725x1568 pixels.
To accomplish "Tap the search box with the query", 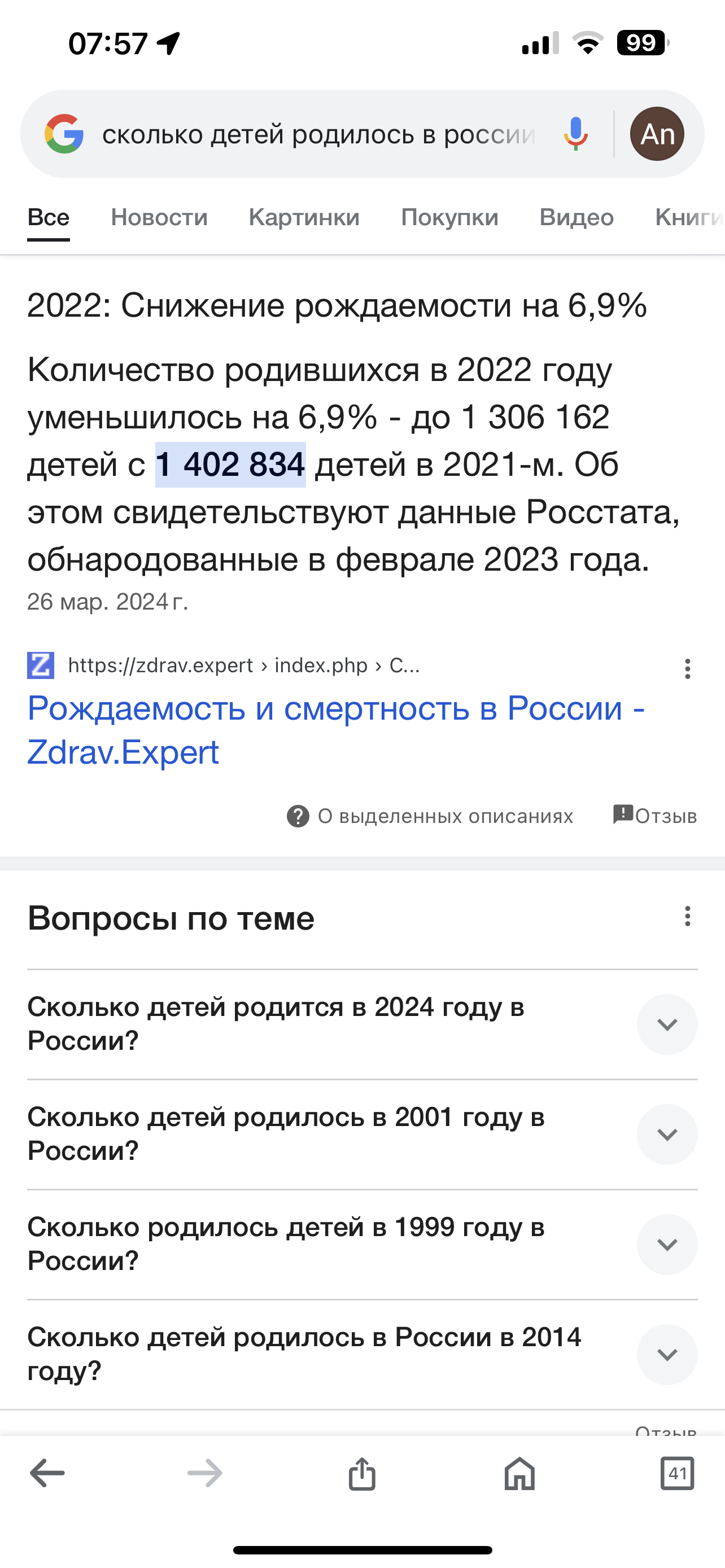I will [x=317, y=134].
